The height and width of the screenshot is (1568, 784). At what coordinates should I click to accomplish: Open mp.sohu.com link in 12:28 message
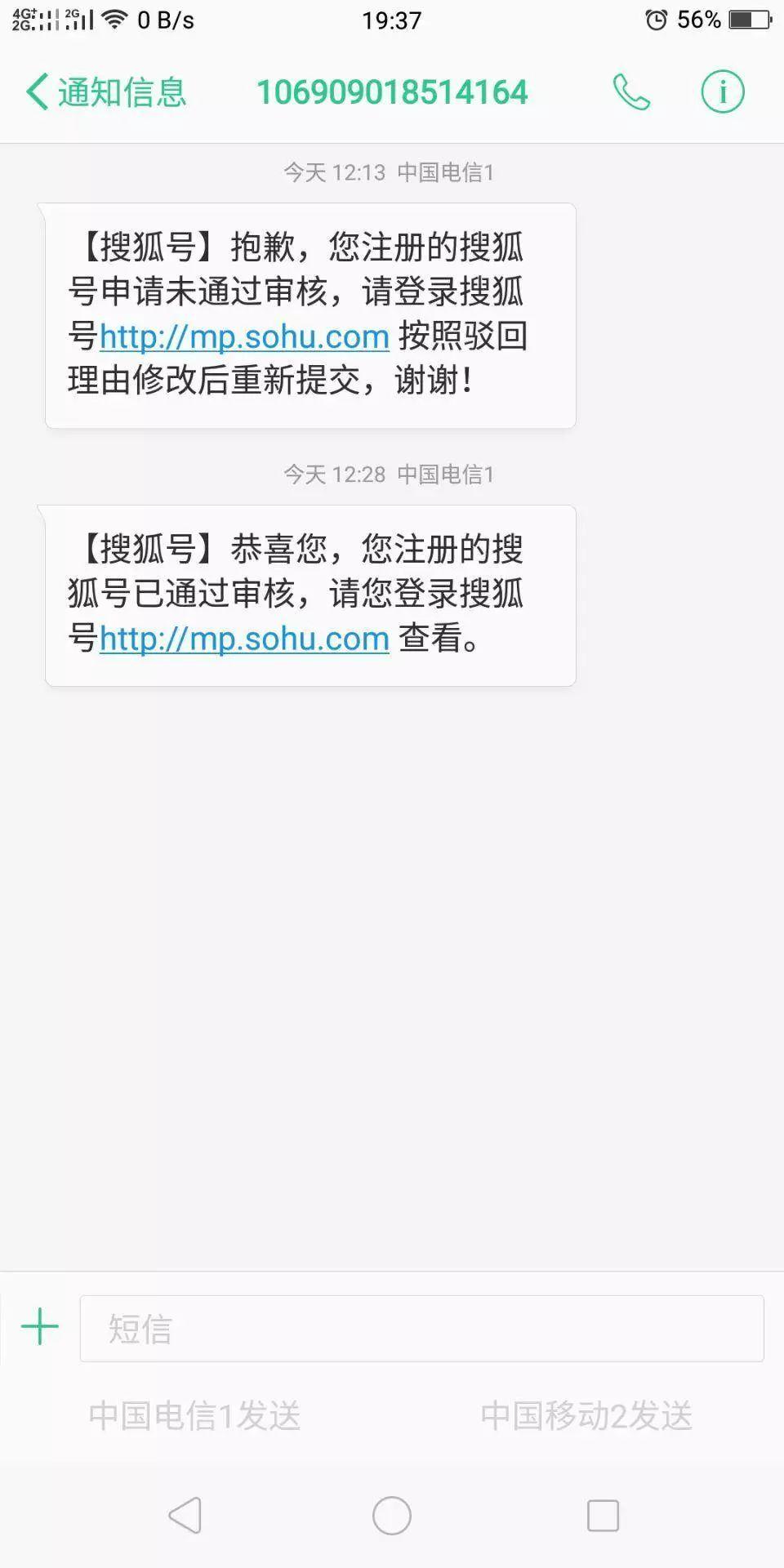(x=243, y=639)
